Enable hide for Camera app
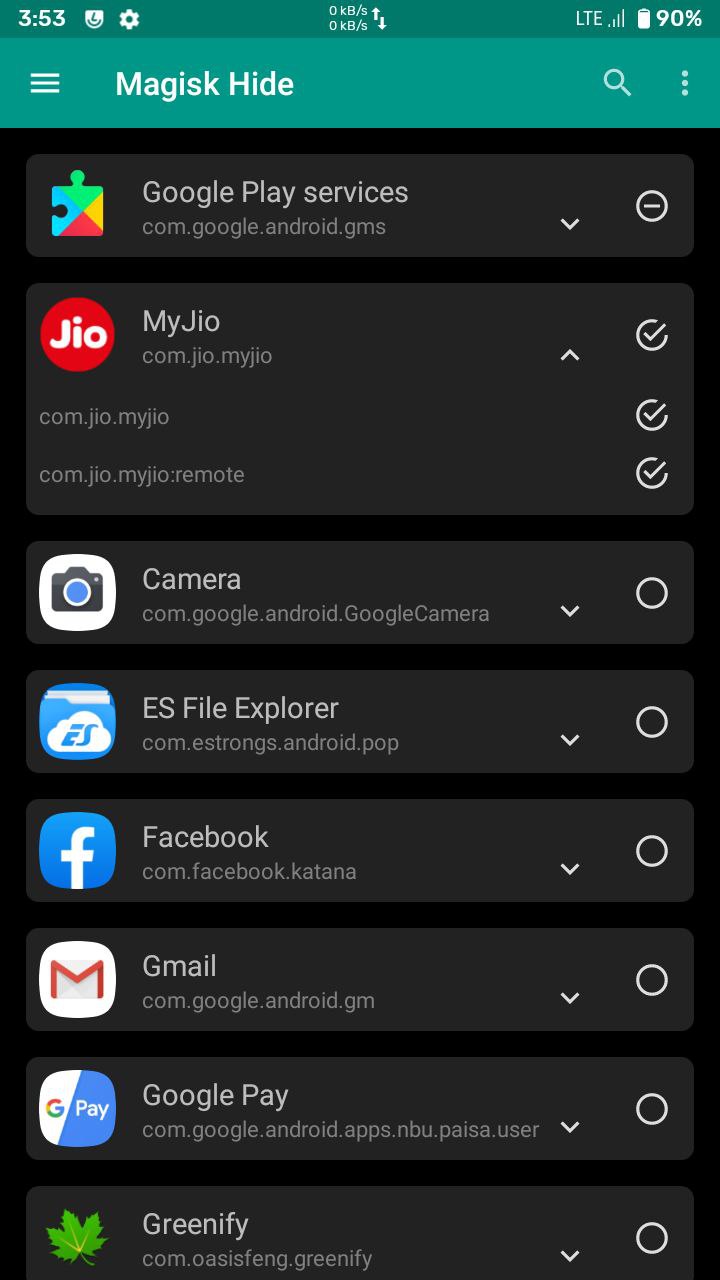The width and height of the screenshot is (720, 1280). pyautogui.click(x=652, y=593)
